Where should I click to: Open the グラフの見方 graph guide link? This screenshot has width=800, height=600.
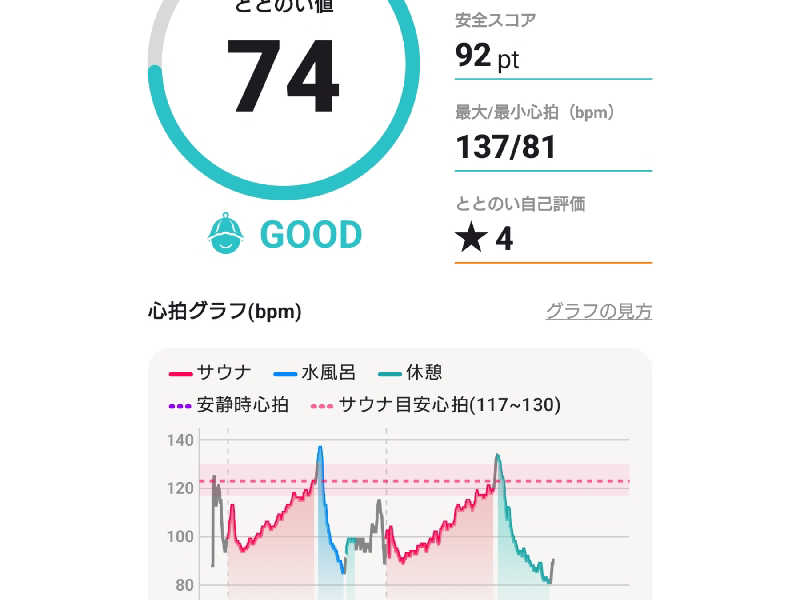coord(598,311)
